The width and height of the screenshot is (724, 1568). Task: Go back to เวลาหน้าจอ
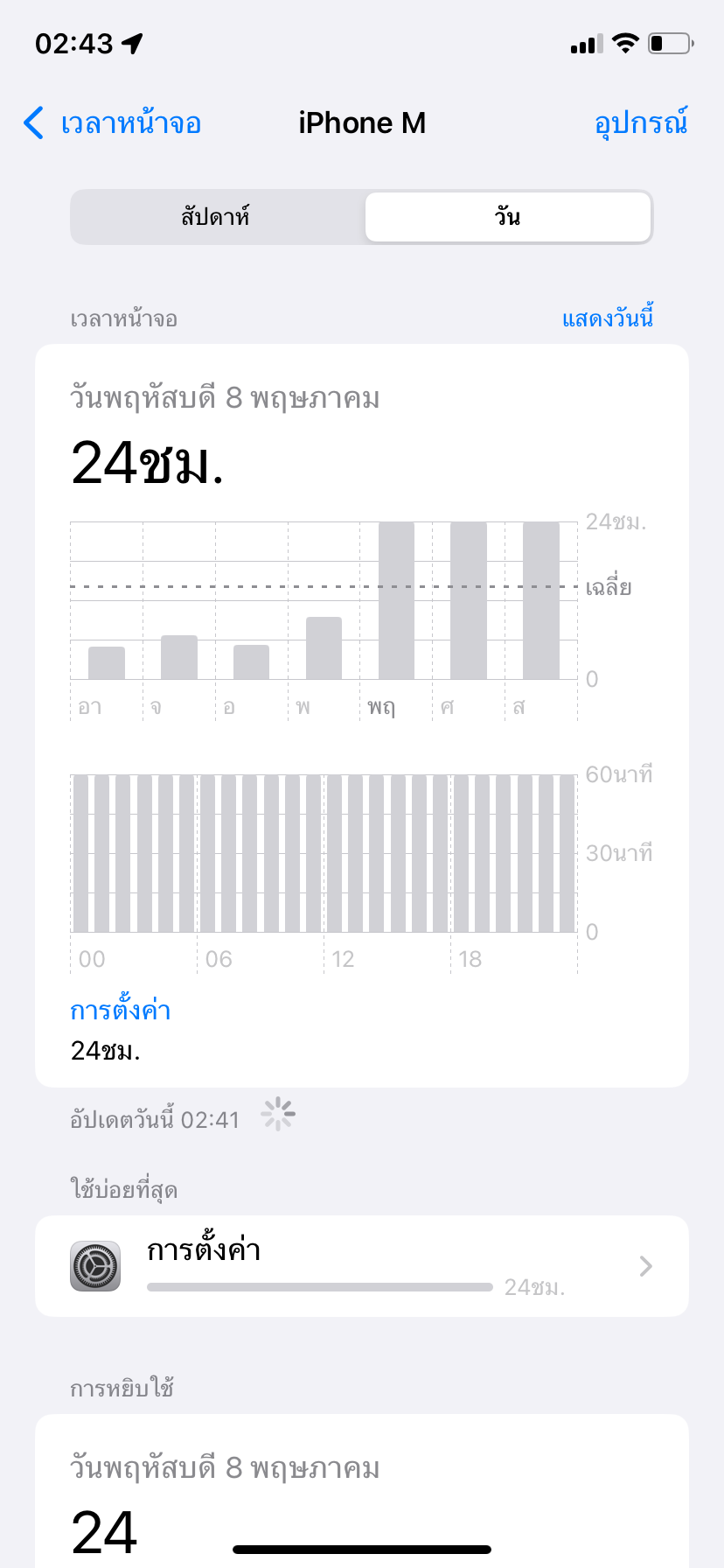coord(112,123)
